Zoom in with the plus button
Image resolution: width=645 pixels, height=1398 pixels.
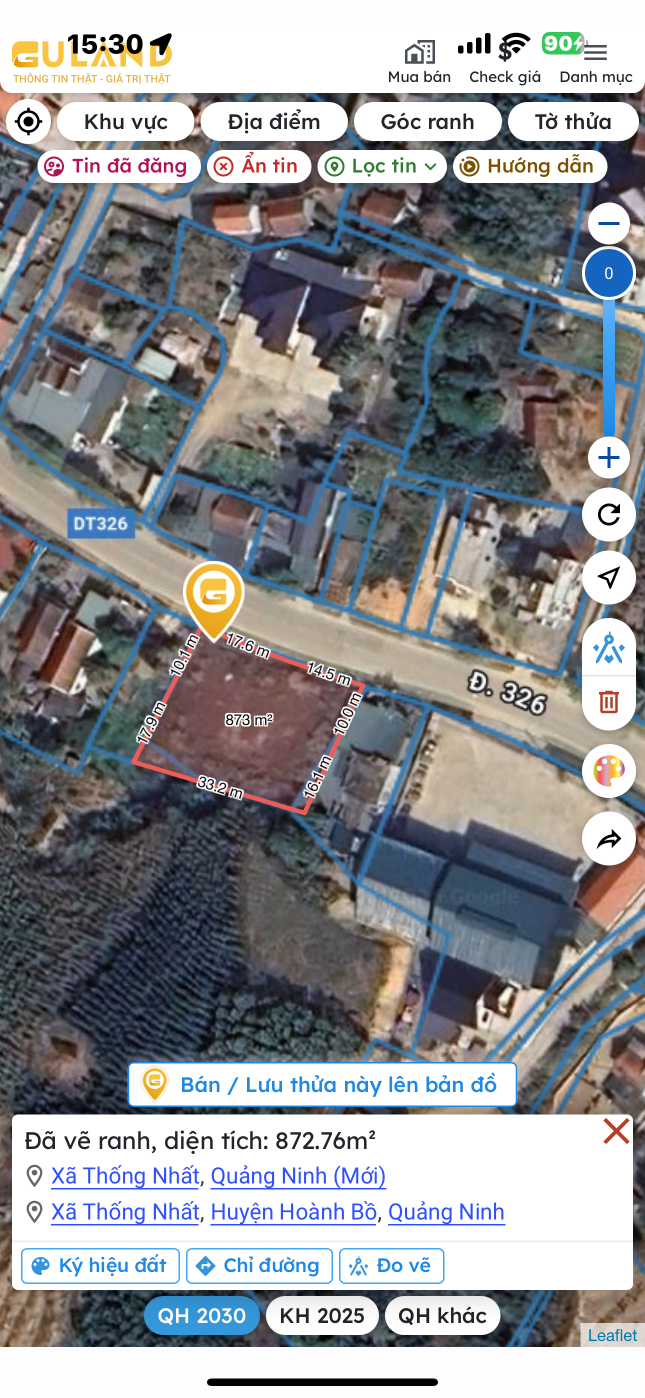(x=609, y=460)
